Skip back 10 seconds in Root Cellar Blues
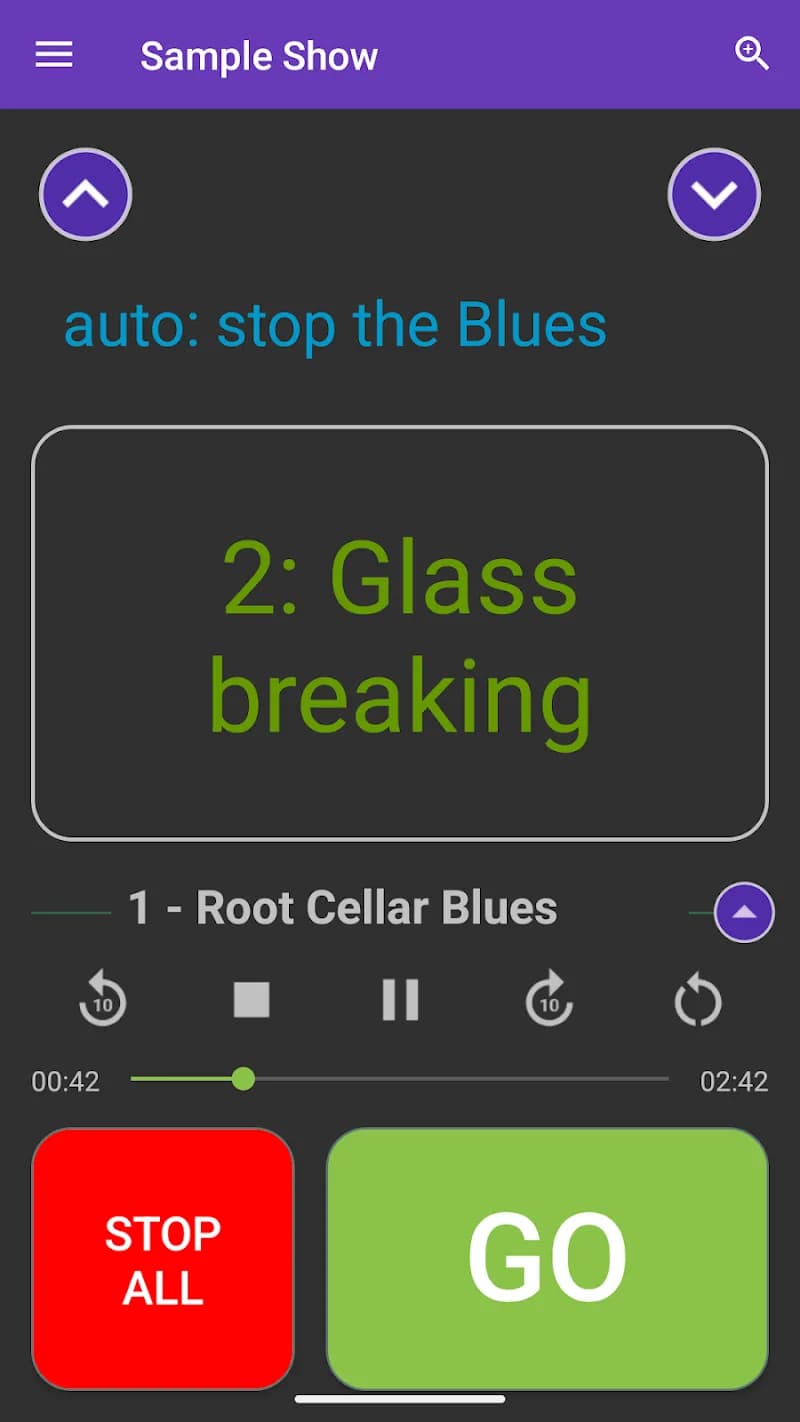The image size is (800, 1422). pyautogui.click(x=101, y=1000)
